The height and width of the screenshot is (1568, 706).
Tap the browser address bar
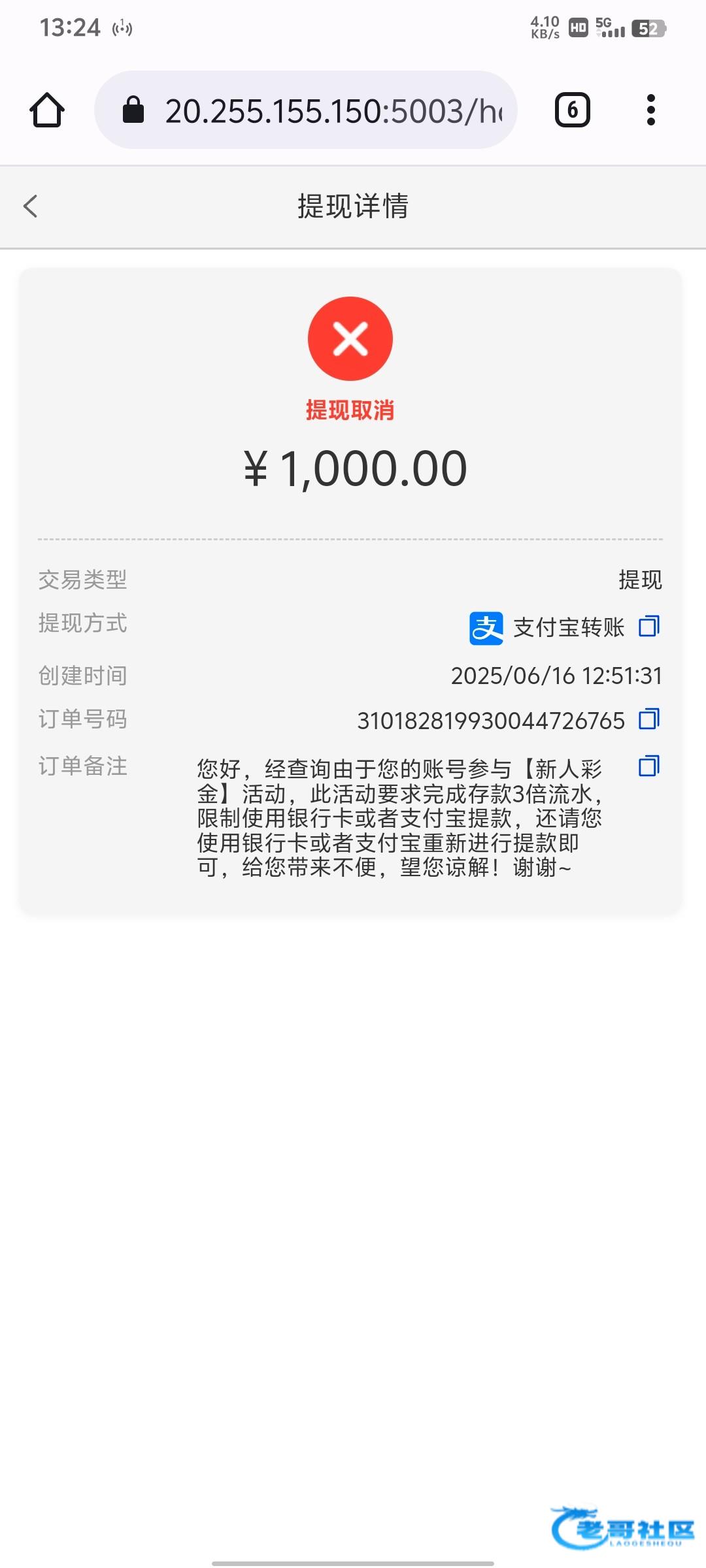306,110
